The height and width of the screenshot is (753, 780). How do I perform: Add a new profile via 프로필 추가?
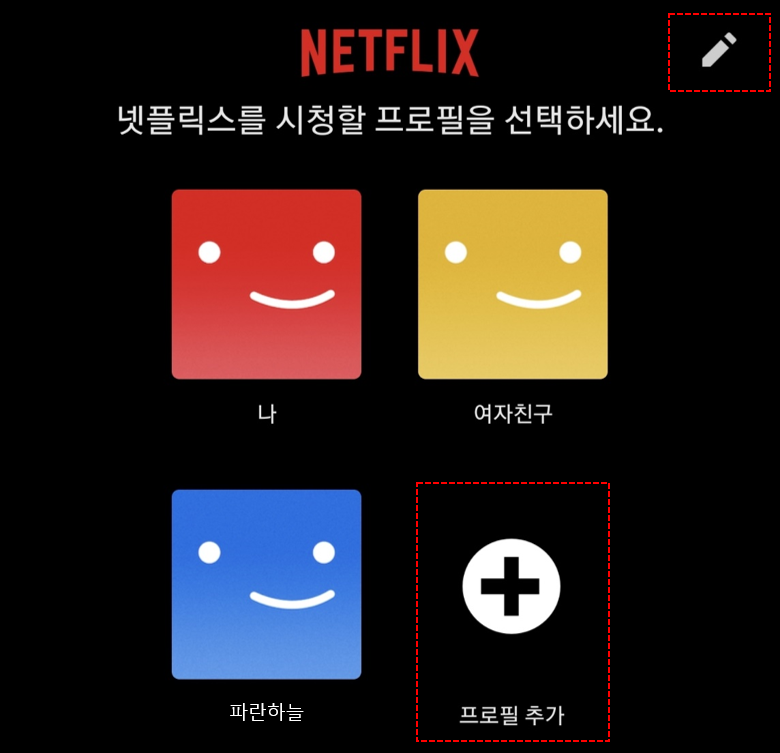(x=511, y=586)
